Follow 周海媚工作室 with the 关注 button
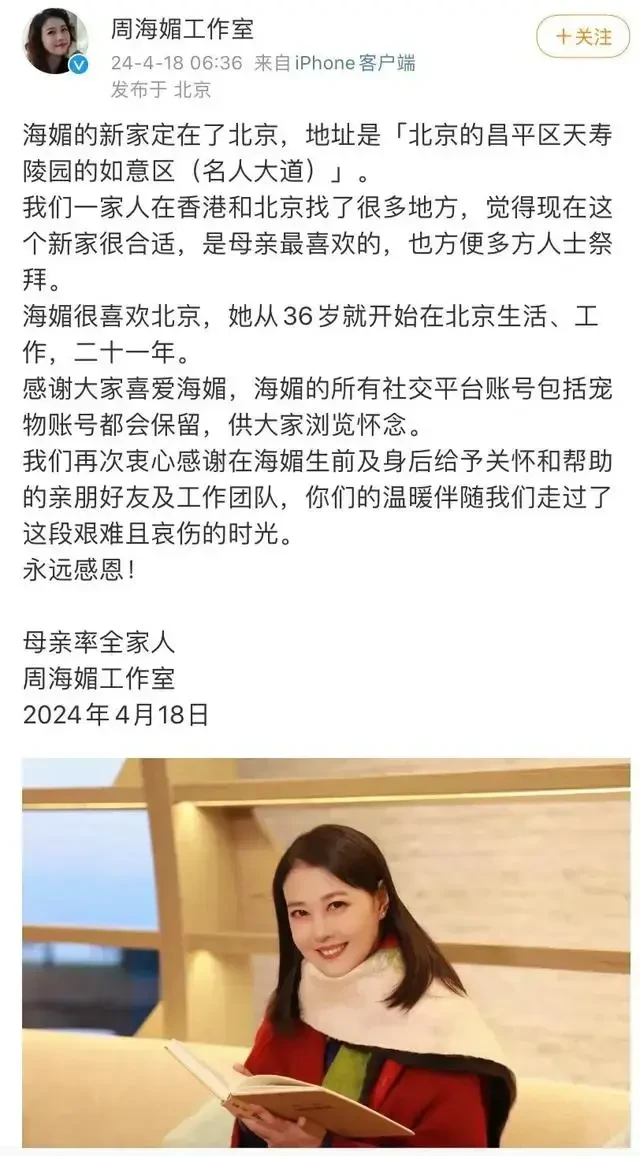 [x=584, y=37]
